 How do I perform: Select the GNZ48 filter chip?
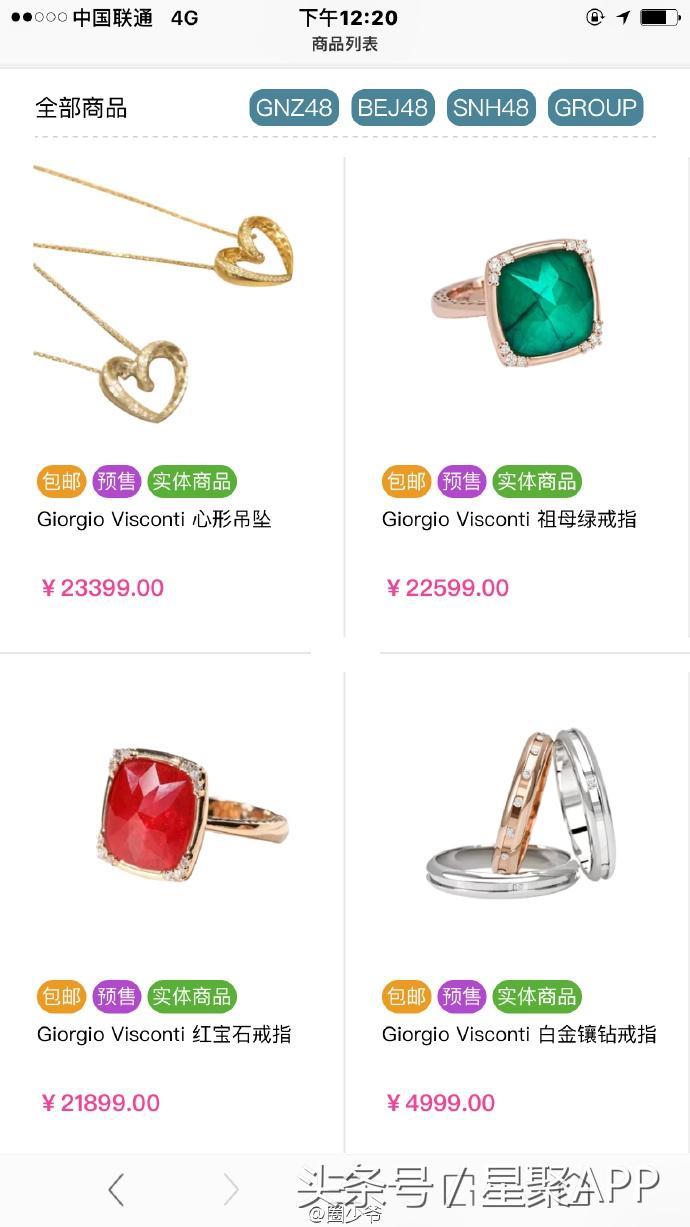click(293, 108)
